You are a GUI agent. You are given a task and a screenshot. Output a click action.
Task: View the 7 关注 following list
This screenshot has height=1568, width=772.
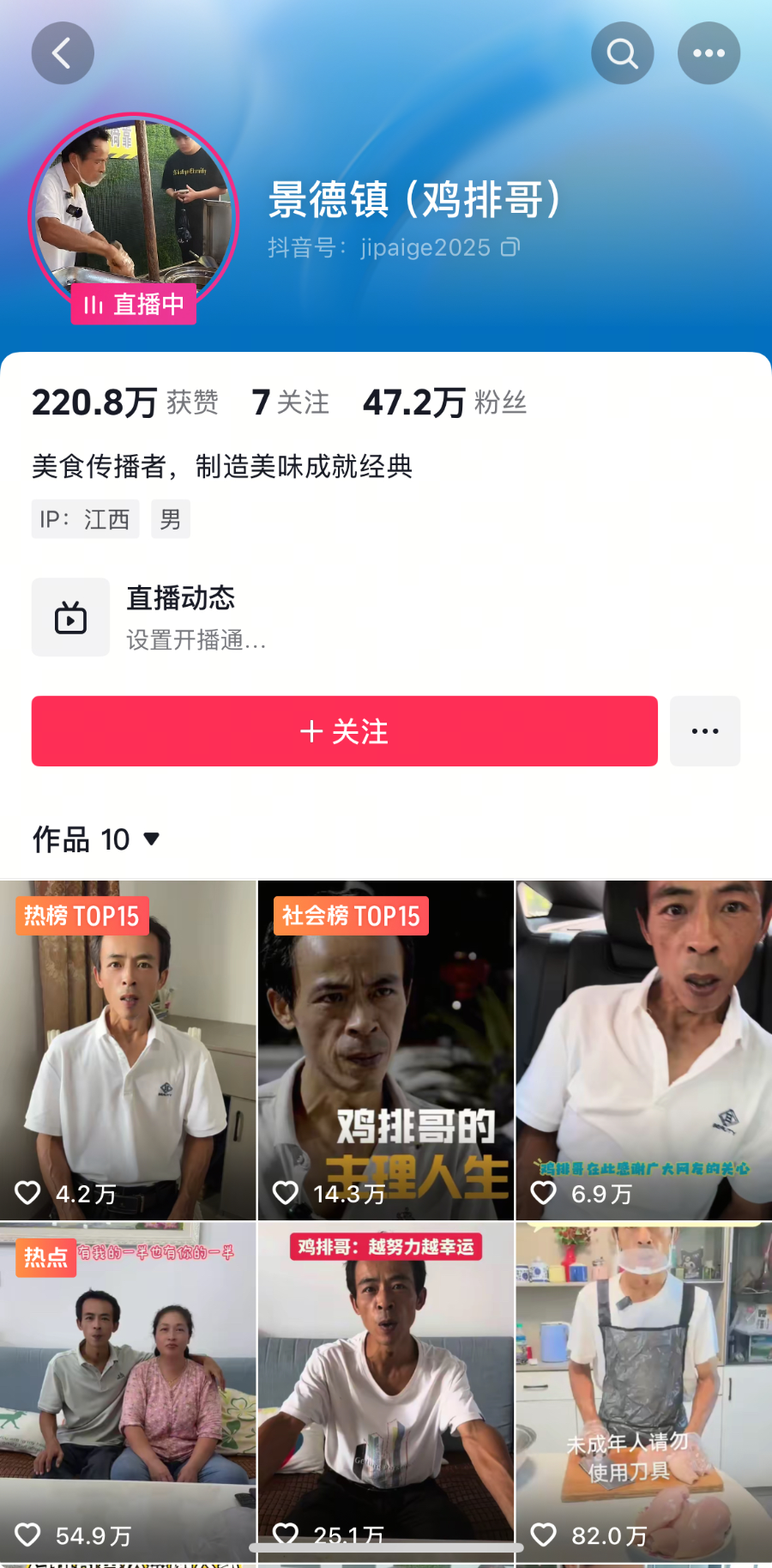point(290,403)
